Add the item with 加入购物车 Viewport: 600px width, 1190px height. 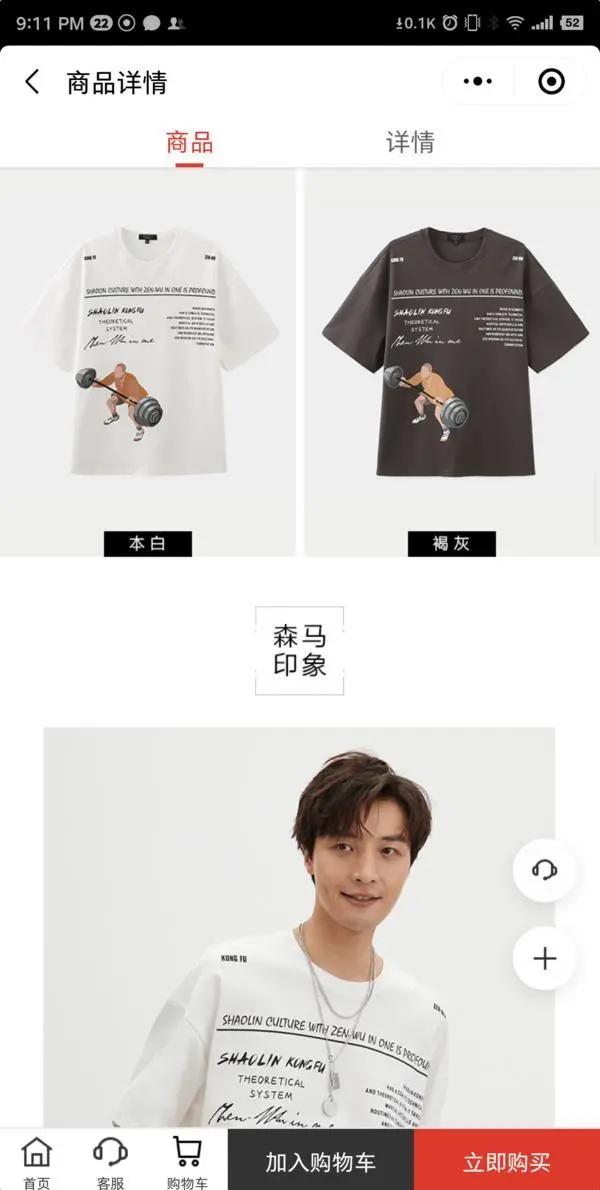tap(320, 1162)
